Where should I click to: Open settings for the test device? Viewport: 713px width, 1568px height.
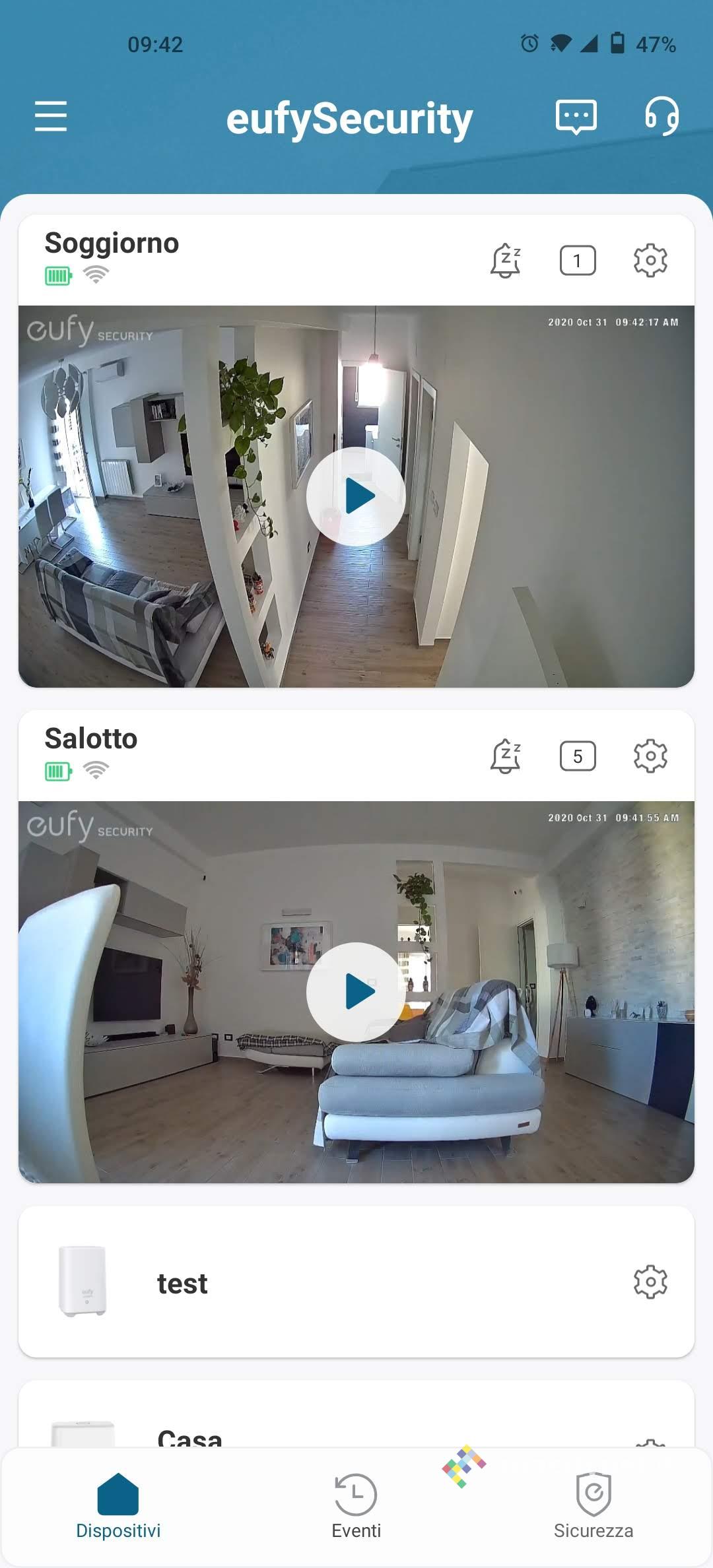650,1282
